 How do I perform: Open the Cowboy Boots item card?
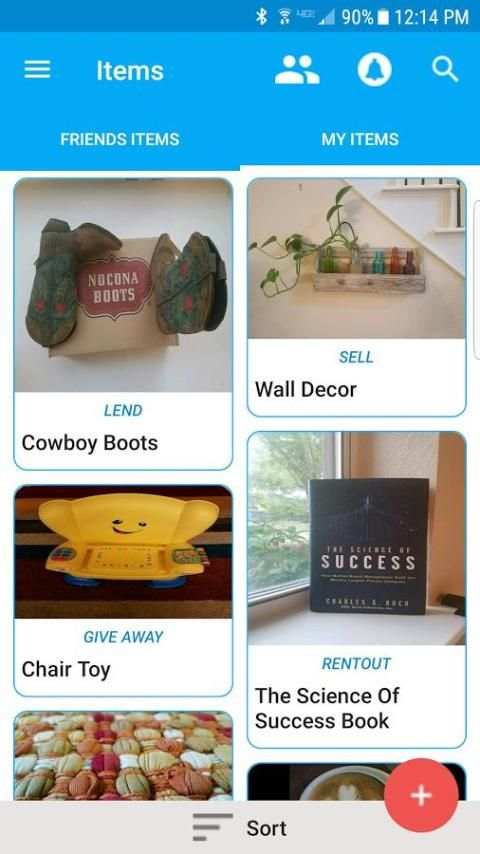coord(123,324)
